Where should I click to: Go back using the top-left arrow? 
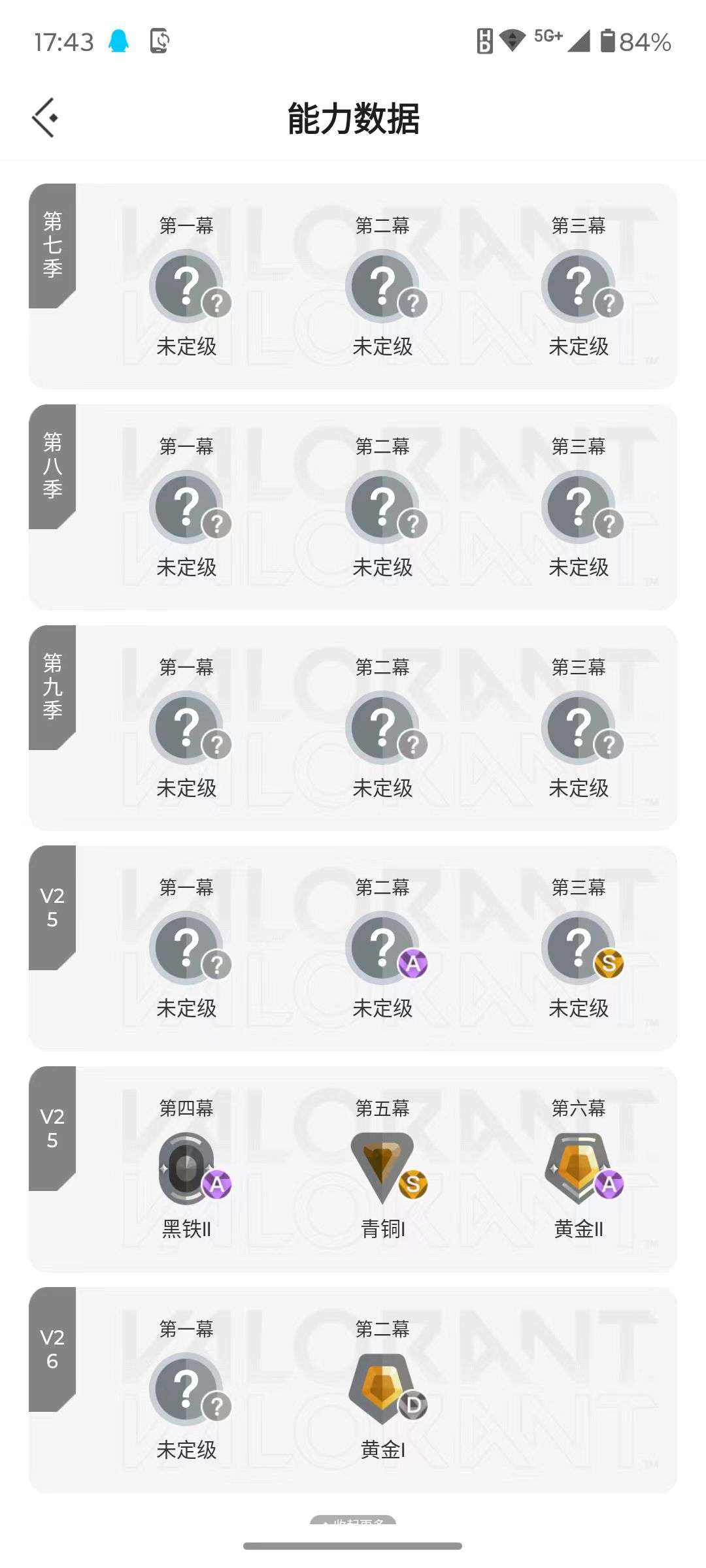pos(44,116)
